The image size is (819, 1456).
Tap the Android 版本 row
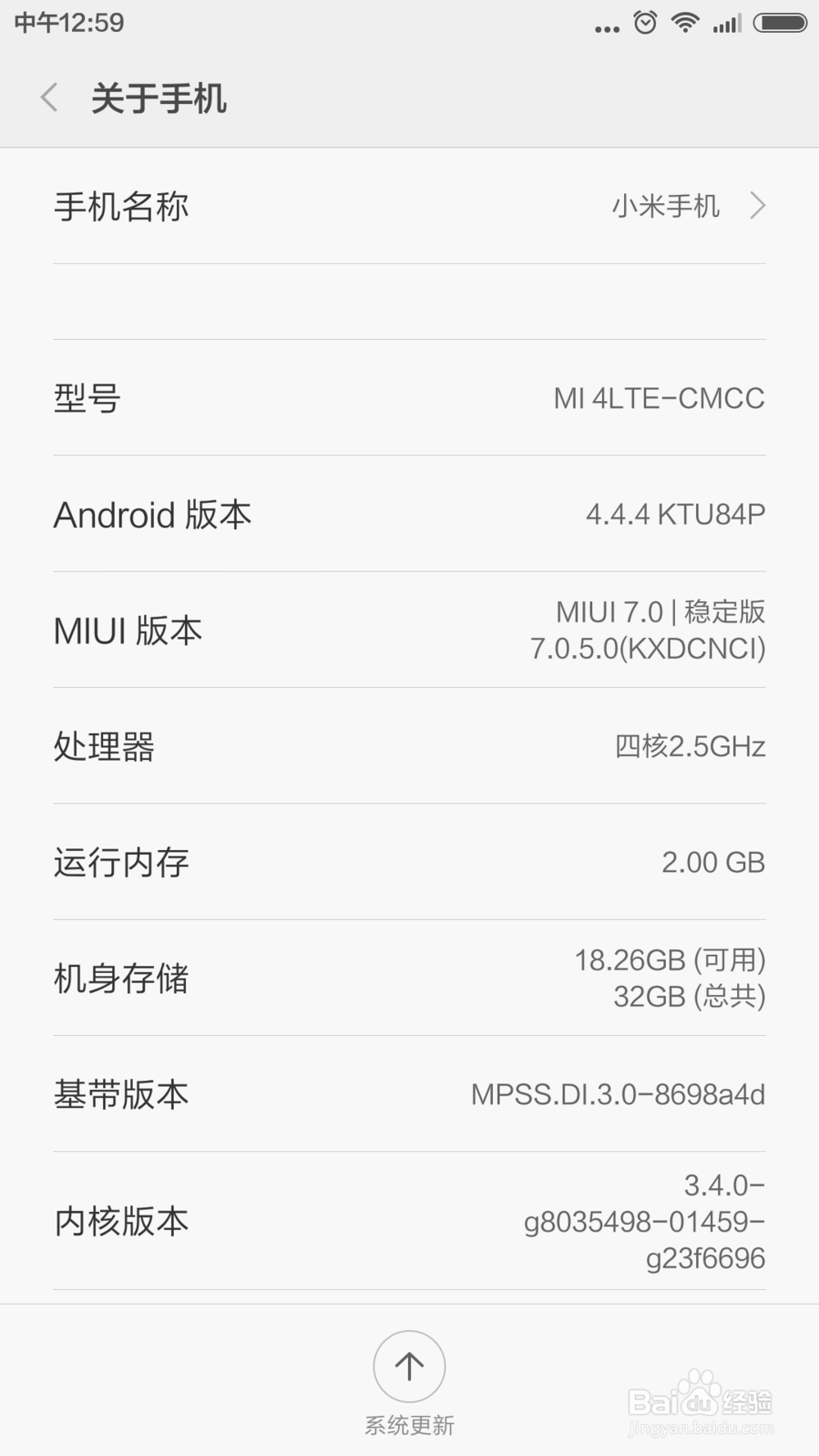[409, 514]
